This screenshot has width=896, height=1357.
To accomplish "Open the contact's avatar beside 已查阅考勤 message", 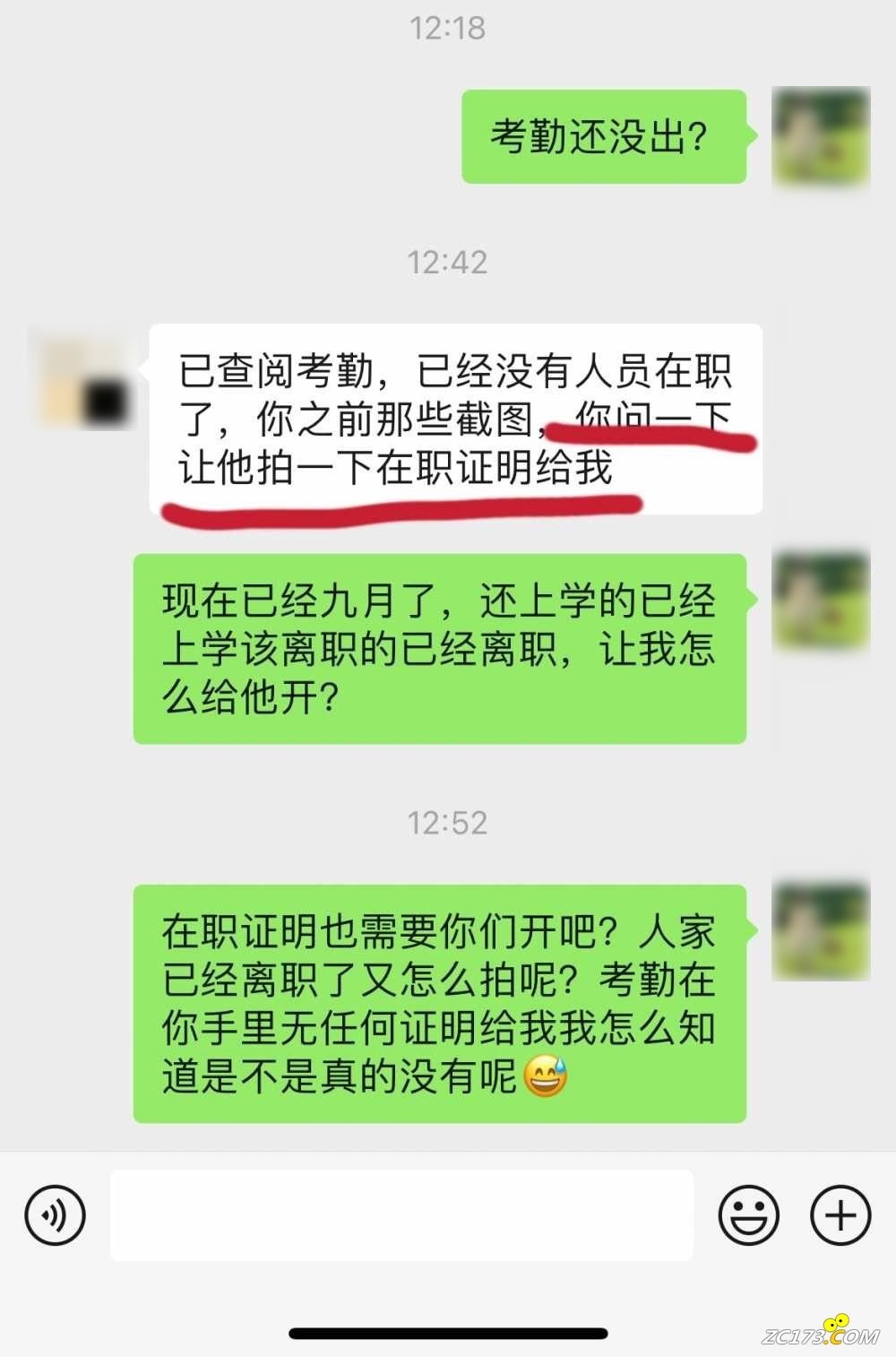I will tap(82, 377).
